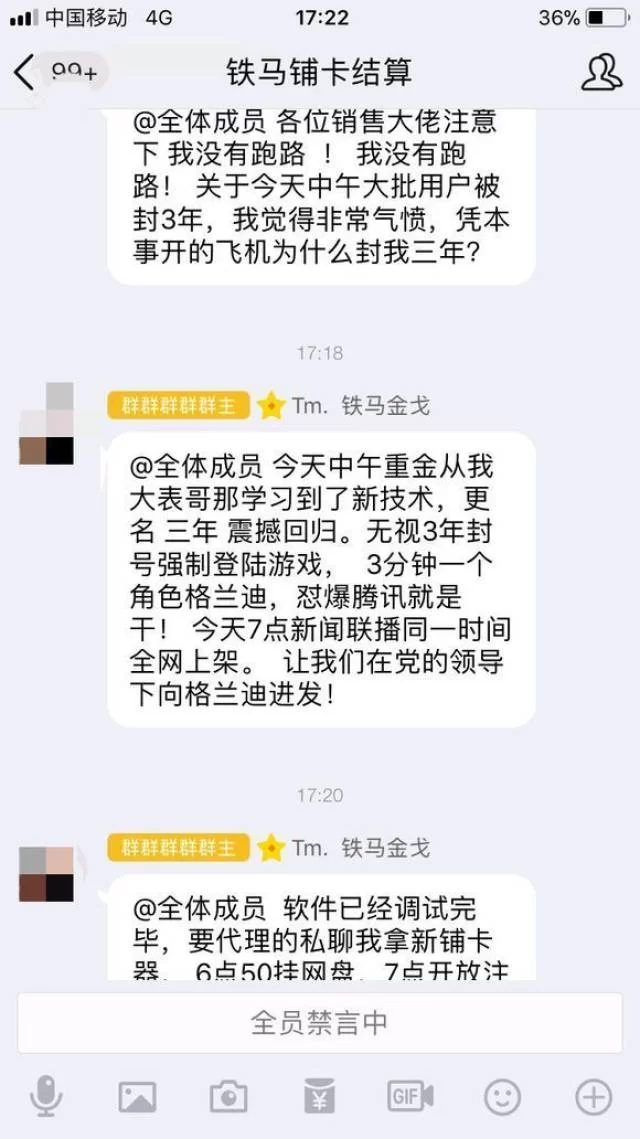
Task: Tap the muted message input box
Action: [x=319, y=1023]
